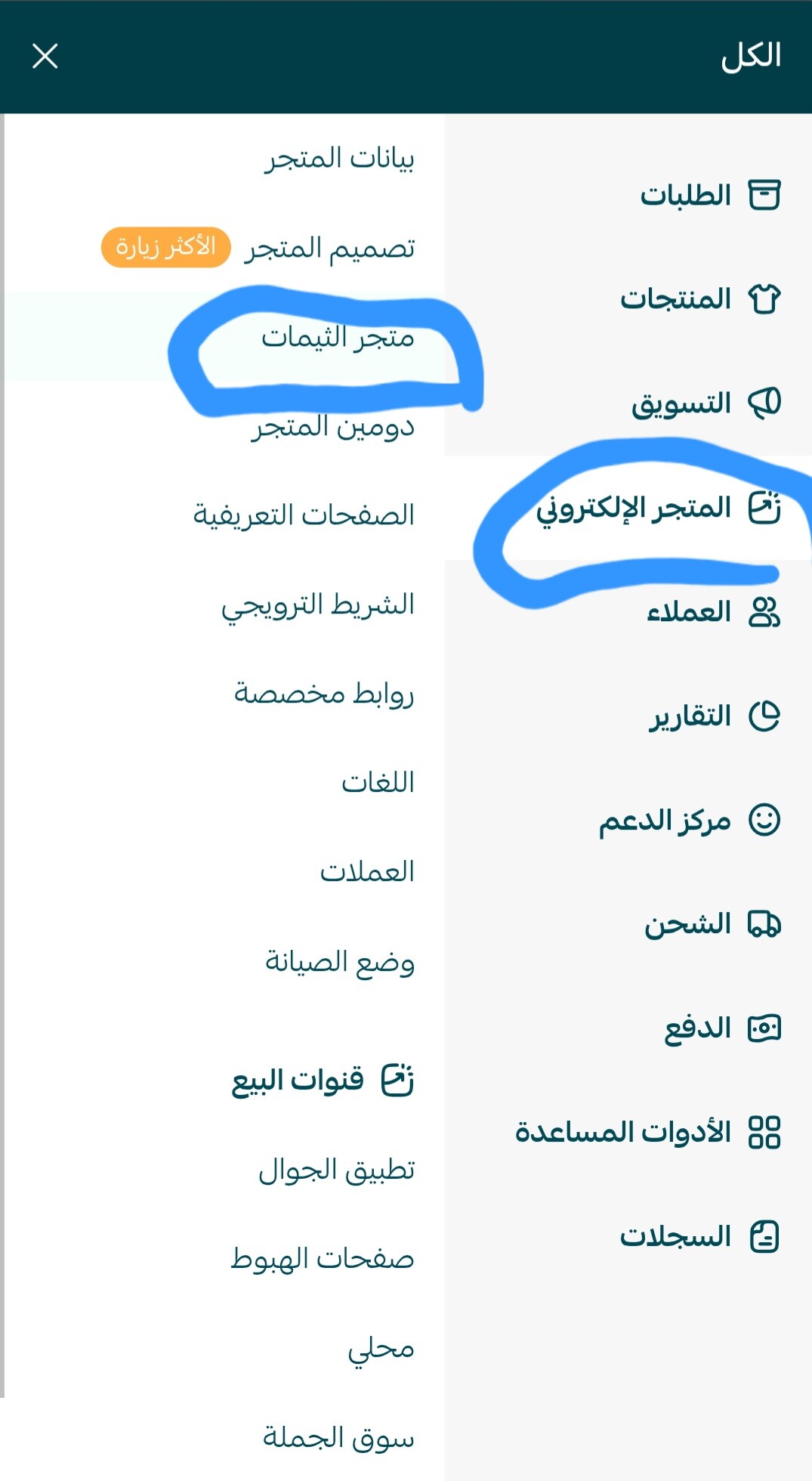Go to متجر الثيمات theme store
The width and height of the screenshot is (812, 1481).
coord(338,337)
